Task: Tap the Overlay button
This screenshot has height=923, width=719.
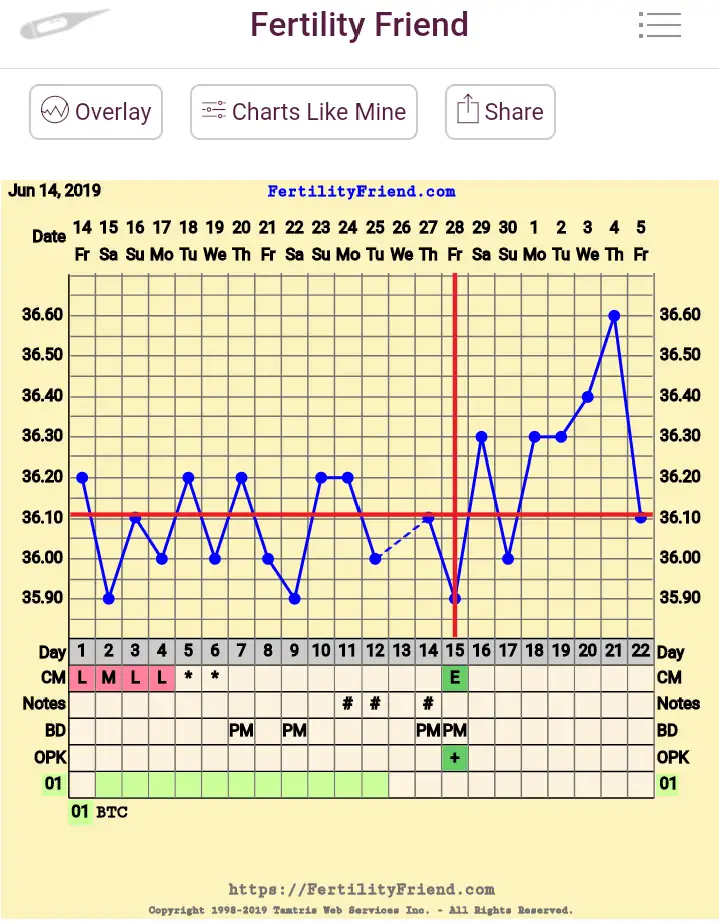Action: pos(96,112)
